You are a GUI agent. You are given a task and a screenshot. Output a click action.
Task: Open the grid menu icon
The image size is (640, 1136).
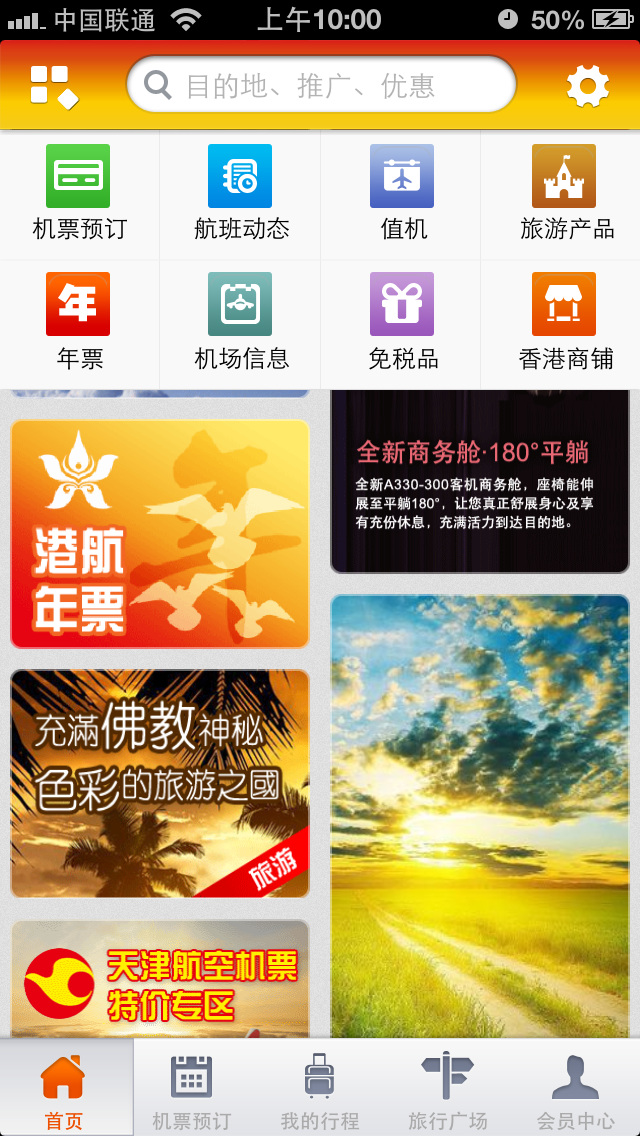(54, 87)
